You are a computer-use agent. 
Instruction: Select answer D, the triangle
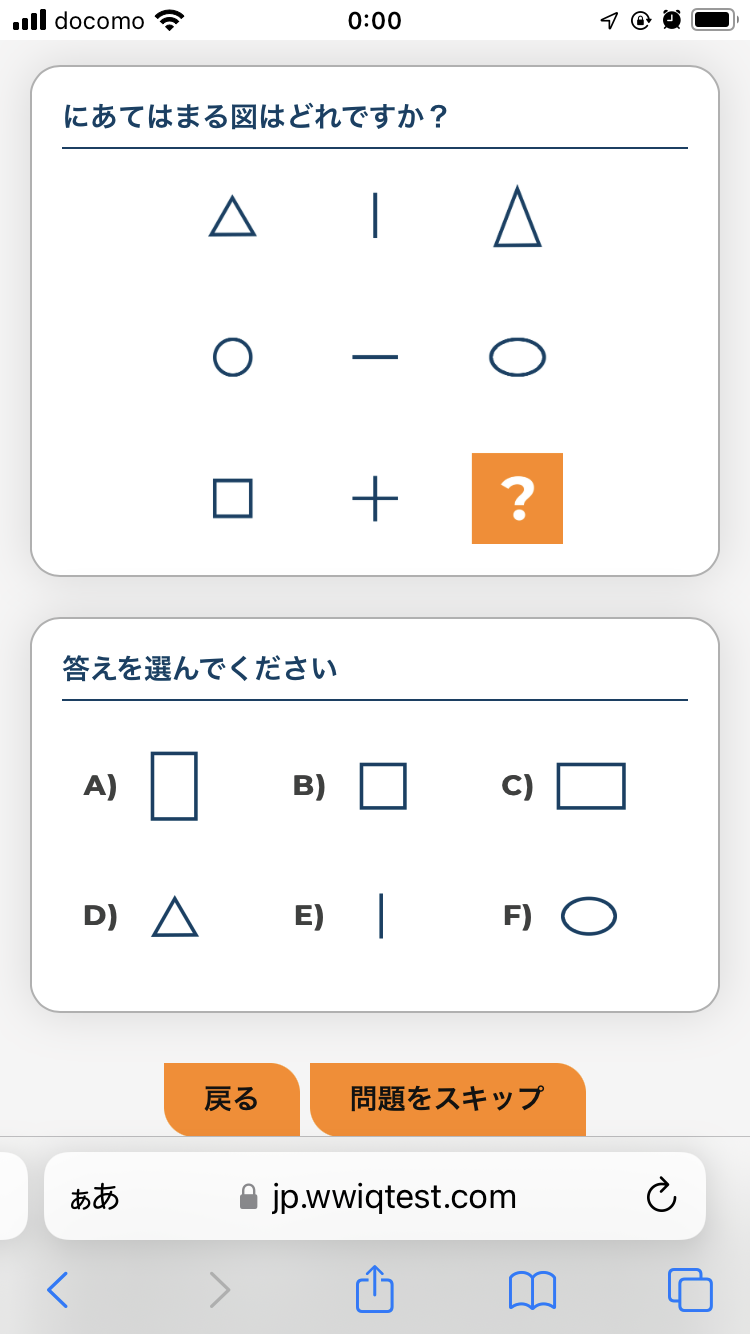[175, 916]
